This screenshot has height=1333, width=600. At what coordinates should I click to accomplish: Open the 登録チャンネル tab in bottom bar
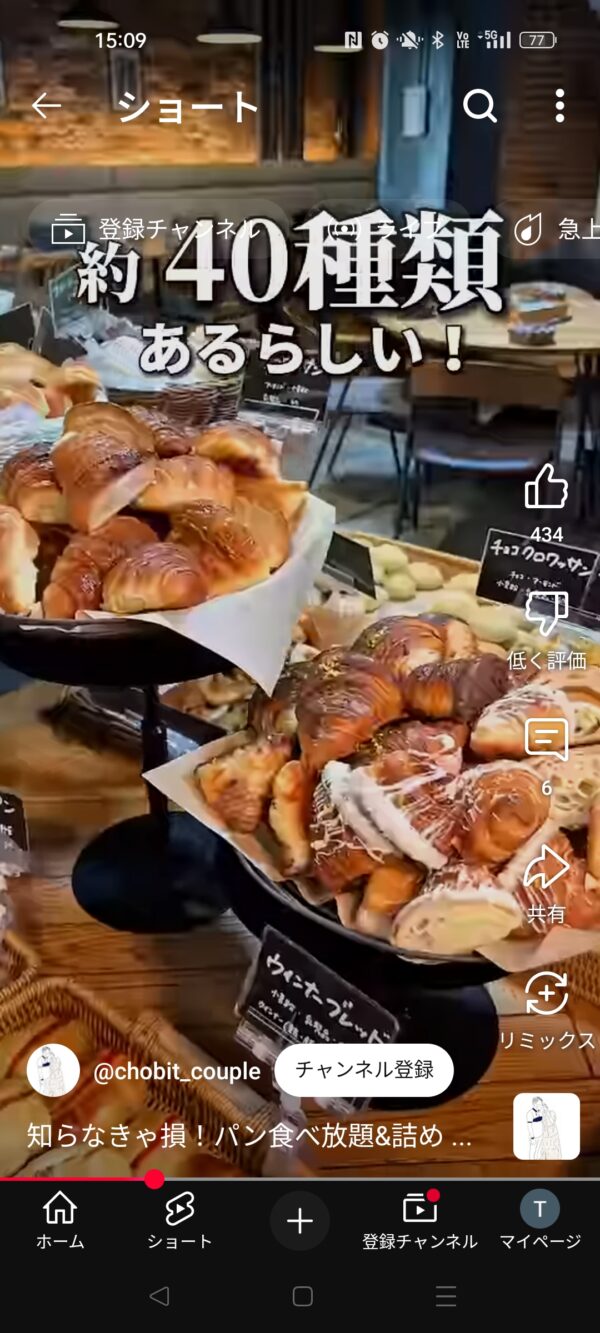[x=420, y=1220]
